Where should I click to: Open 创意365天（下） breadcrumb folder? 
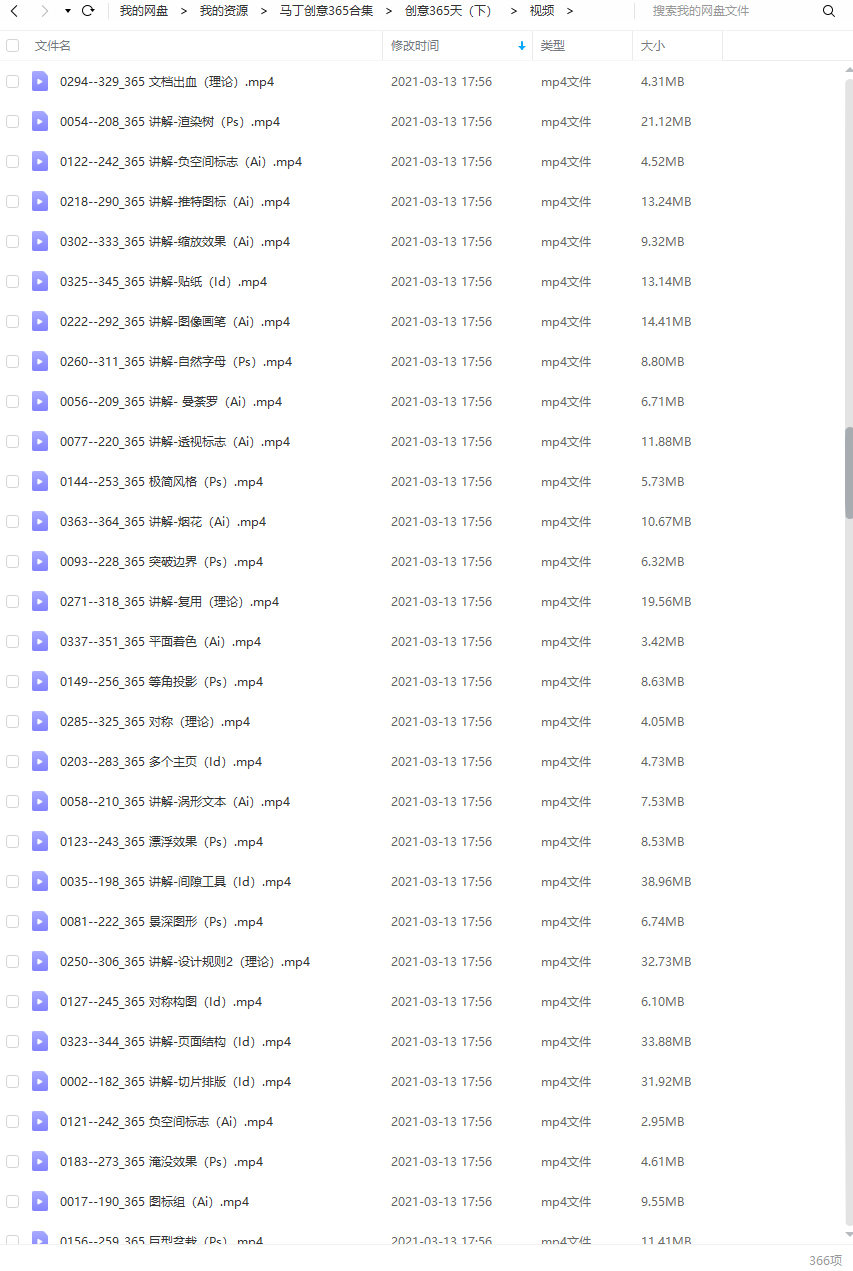click(x=447, y=11)
